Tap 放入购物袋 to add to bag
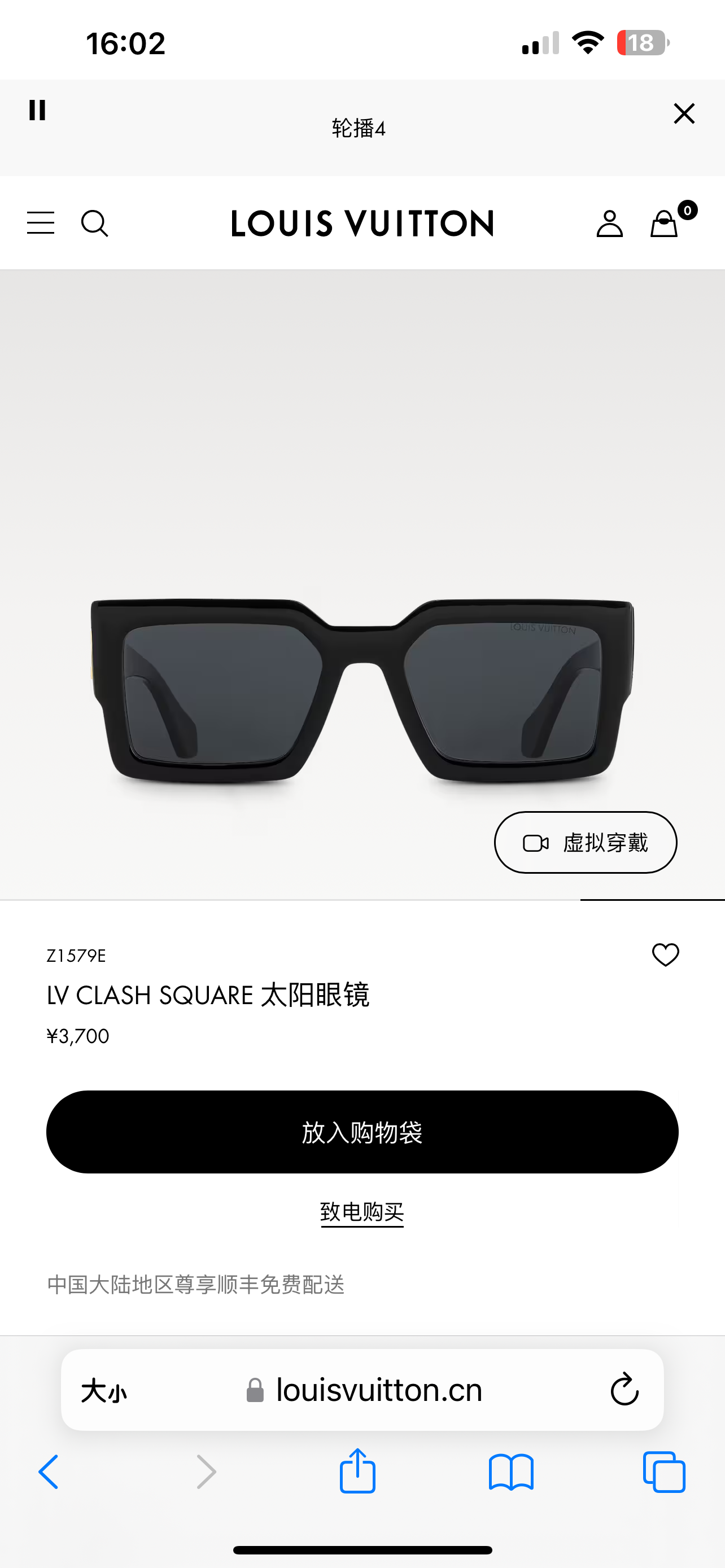The image size is (725, 1568). (x=362, y=1132)
